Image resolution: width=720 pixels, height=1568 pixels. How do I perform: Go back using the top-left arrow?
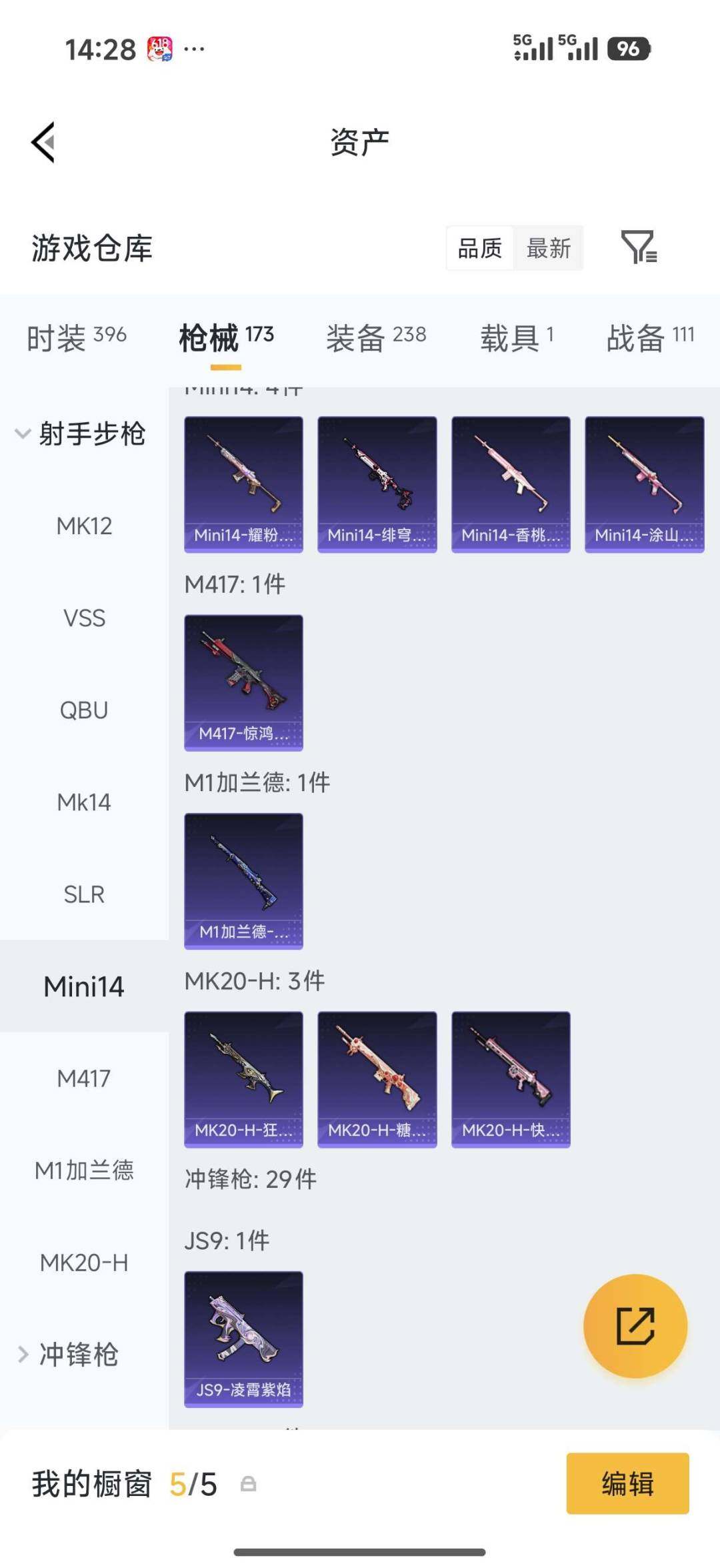pos(43,142)
